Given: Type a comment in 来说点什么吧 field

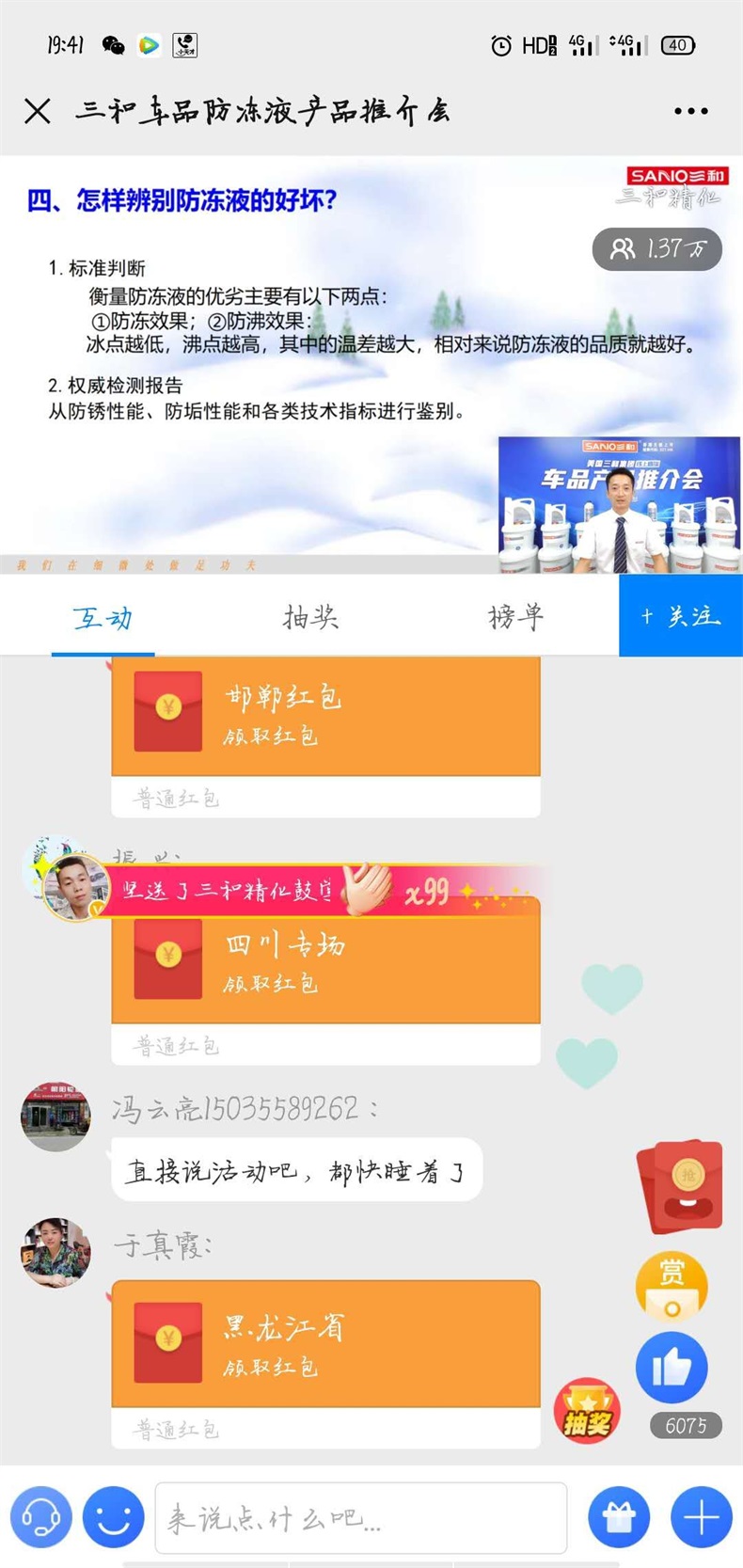Looking at the screenshot, I should [x=360, y=1517].
